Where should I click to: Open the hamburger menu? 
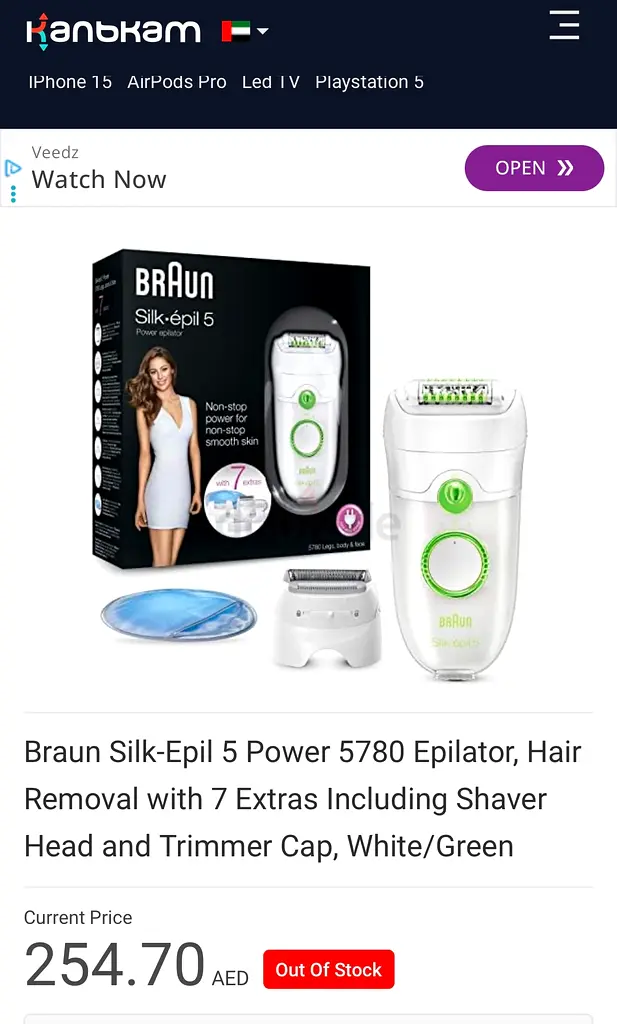564,25
